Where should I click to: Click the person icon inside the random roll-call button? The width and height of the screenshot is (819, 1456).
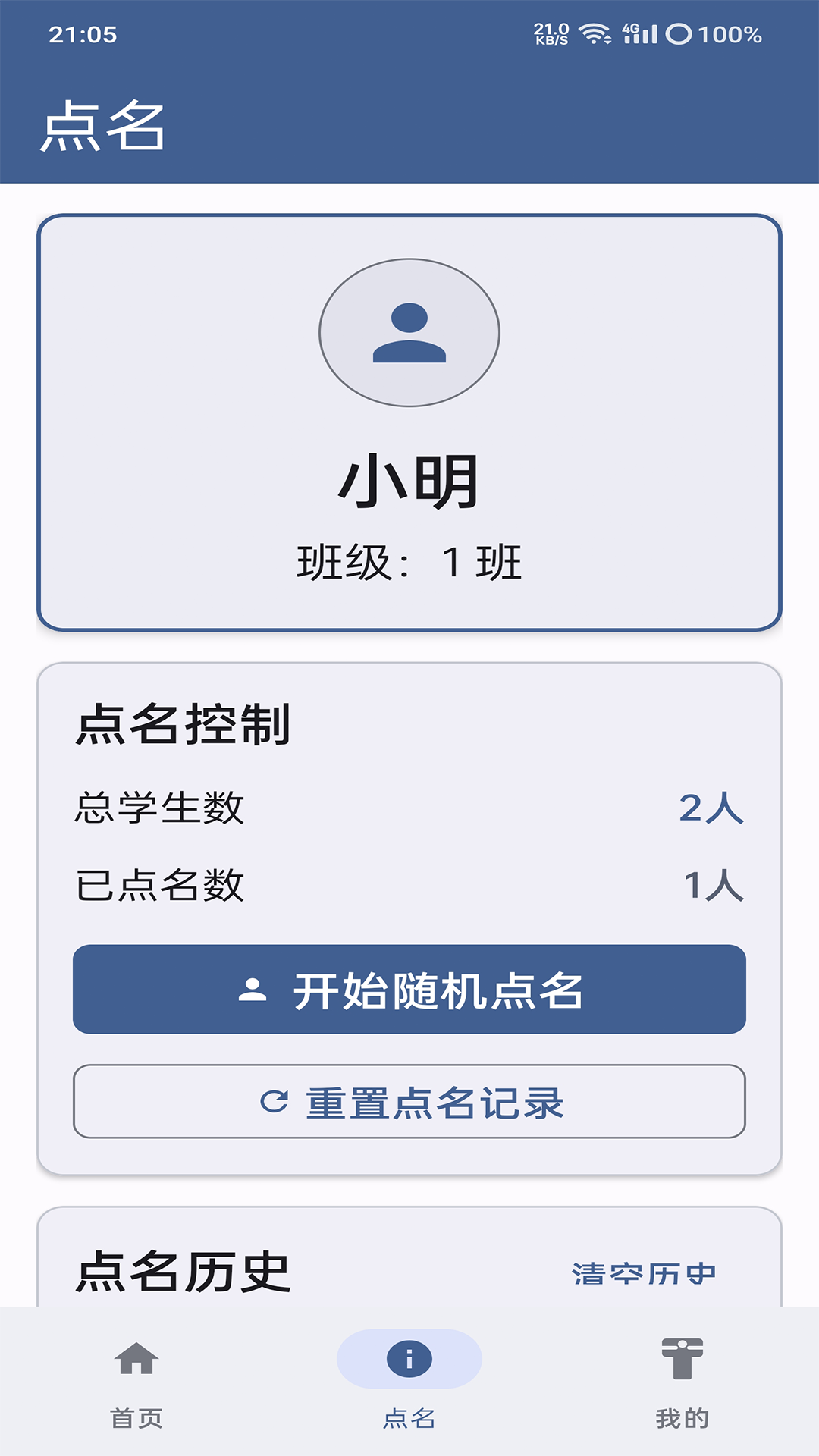tap(252, 987)
